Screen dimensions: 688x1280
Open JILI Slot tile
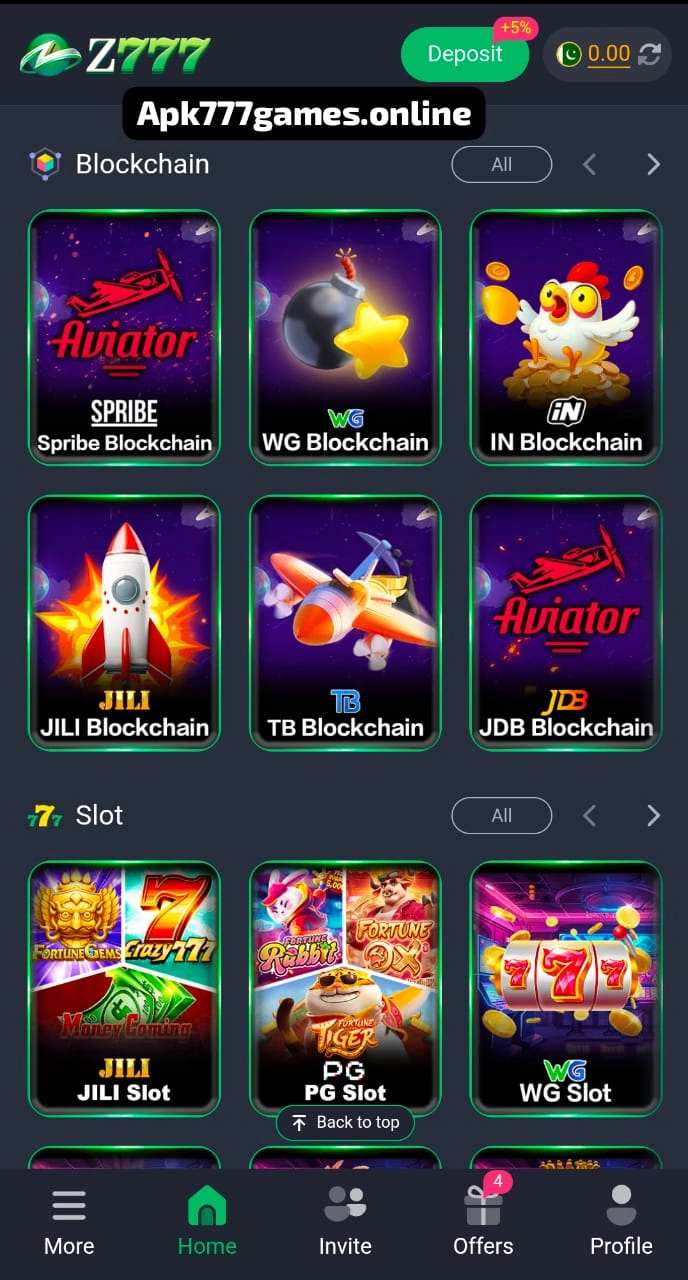pos(124,985)
